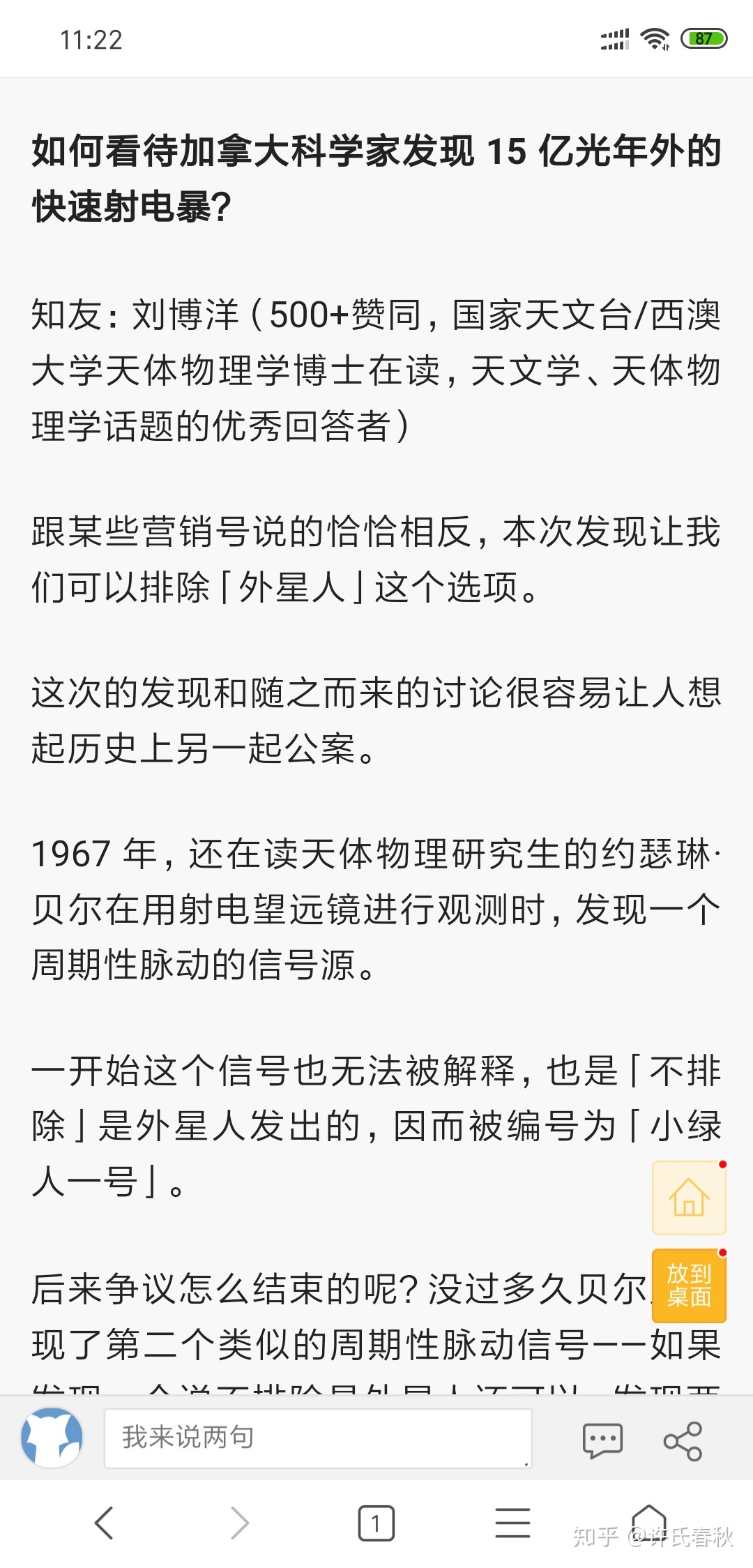Screen dimensions: 753x1568
Task: Open the browser tabs switcher
Action: pos(376,1523)
